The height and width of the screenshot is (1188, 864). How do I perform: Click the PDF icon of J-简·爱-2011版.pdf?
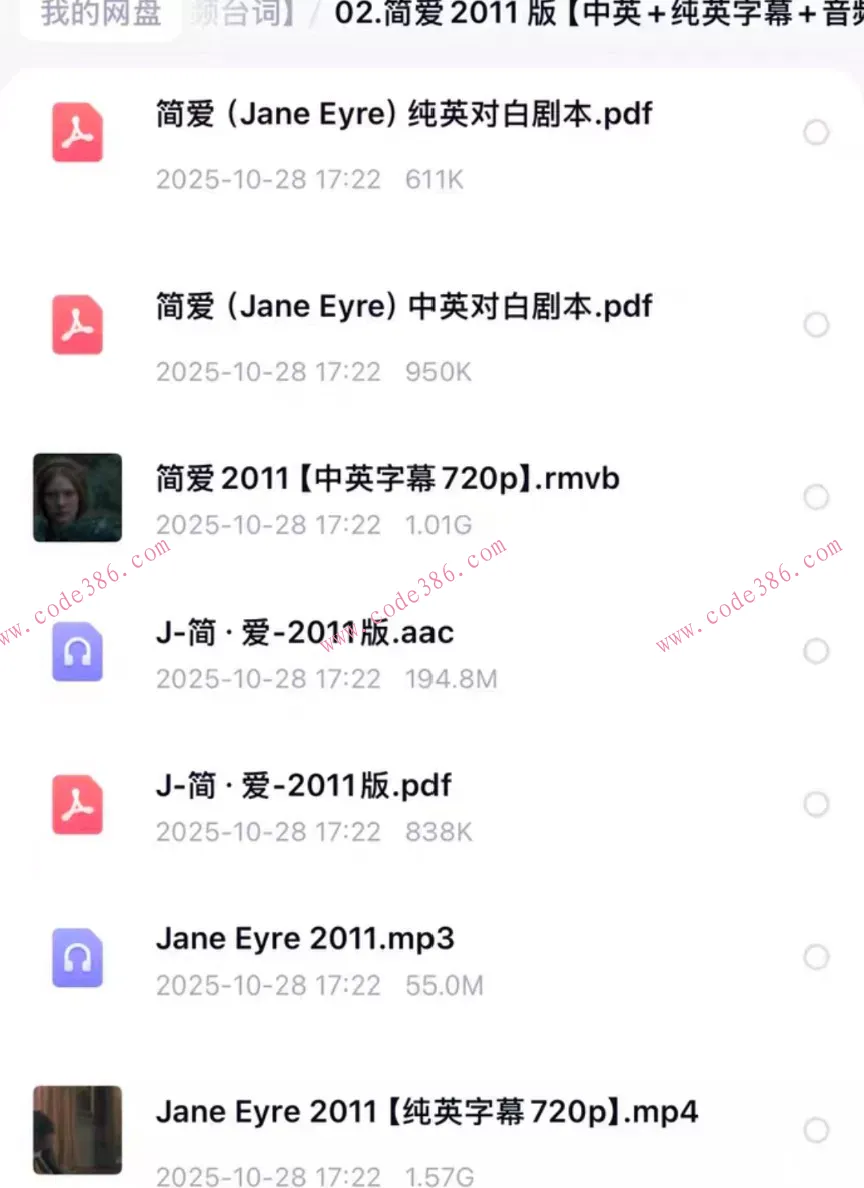pyautogui.click(x=77, y=804)
